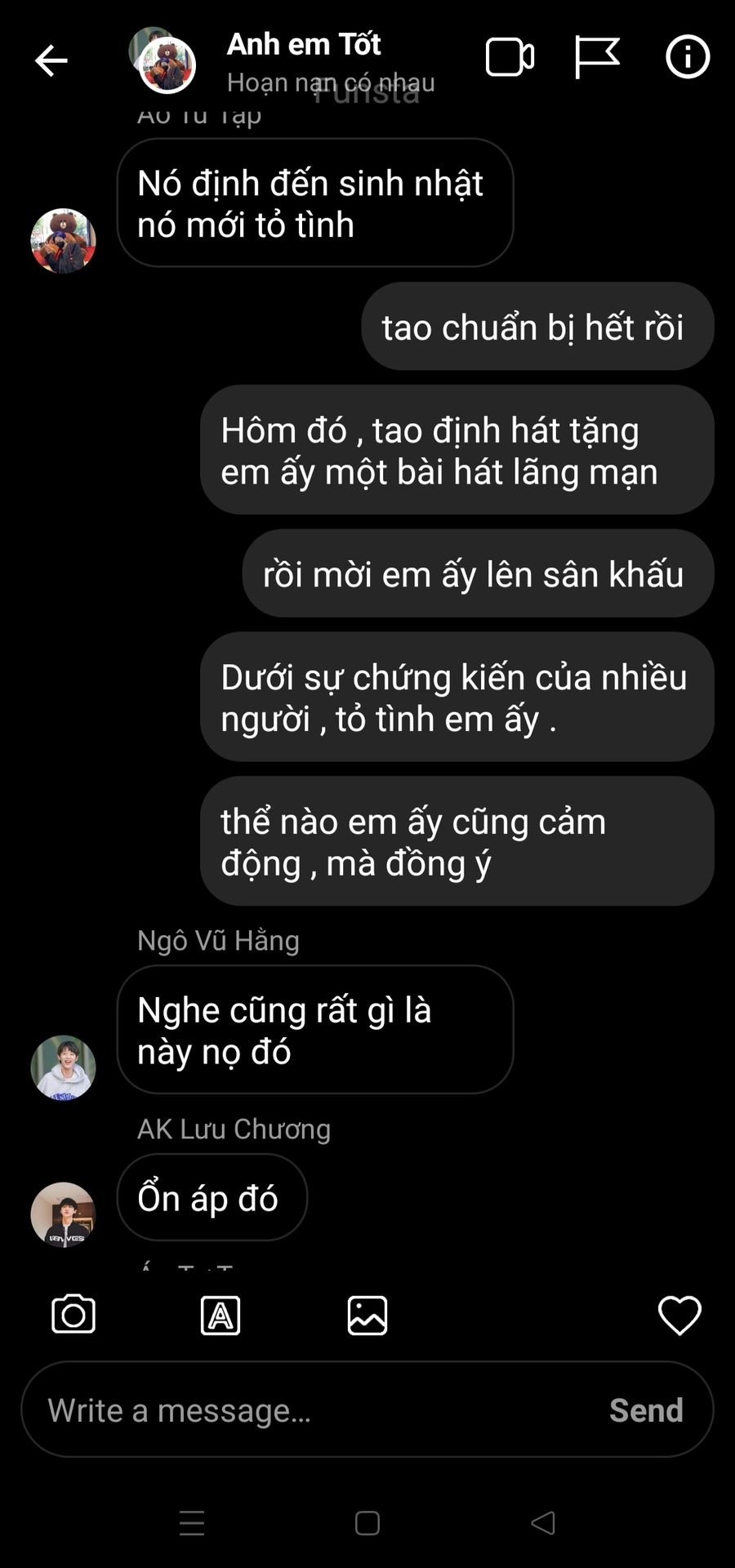Open the text style icon
The image size is (735, 1568).
coord(220,1316)
